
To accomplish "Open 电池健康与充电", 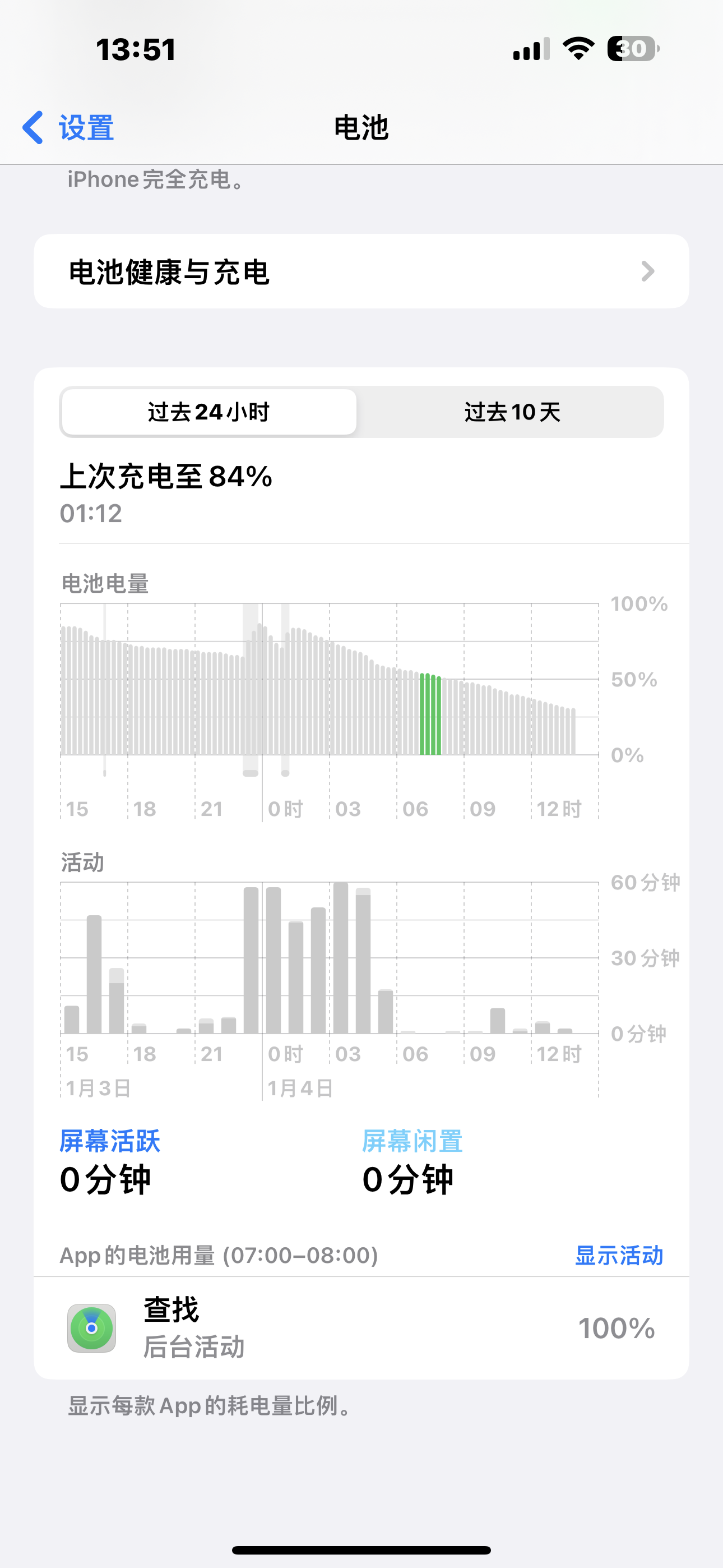I will point(361,271).
